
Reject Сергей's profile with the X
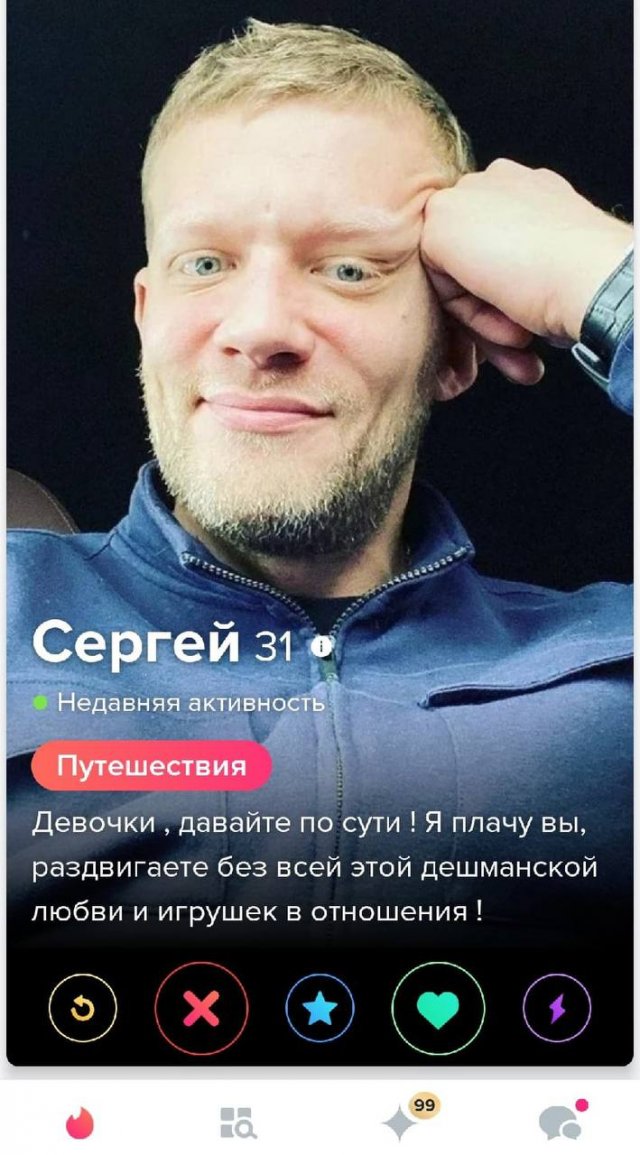201,1008
